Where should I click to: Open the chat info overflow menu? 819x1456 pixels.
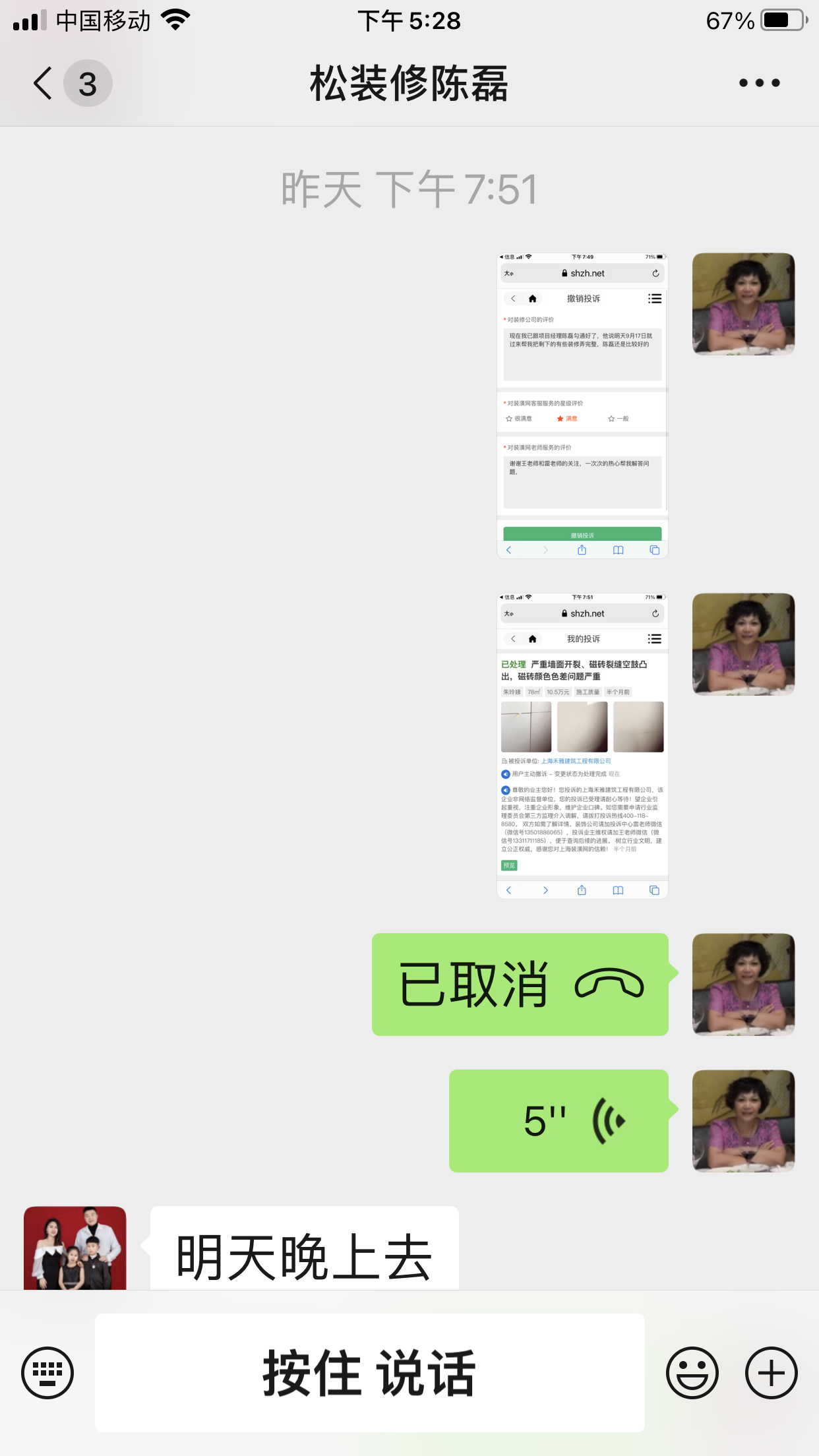pyautogui.click(x=759, y=83)
